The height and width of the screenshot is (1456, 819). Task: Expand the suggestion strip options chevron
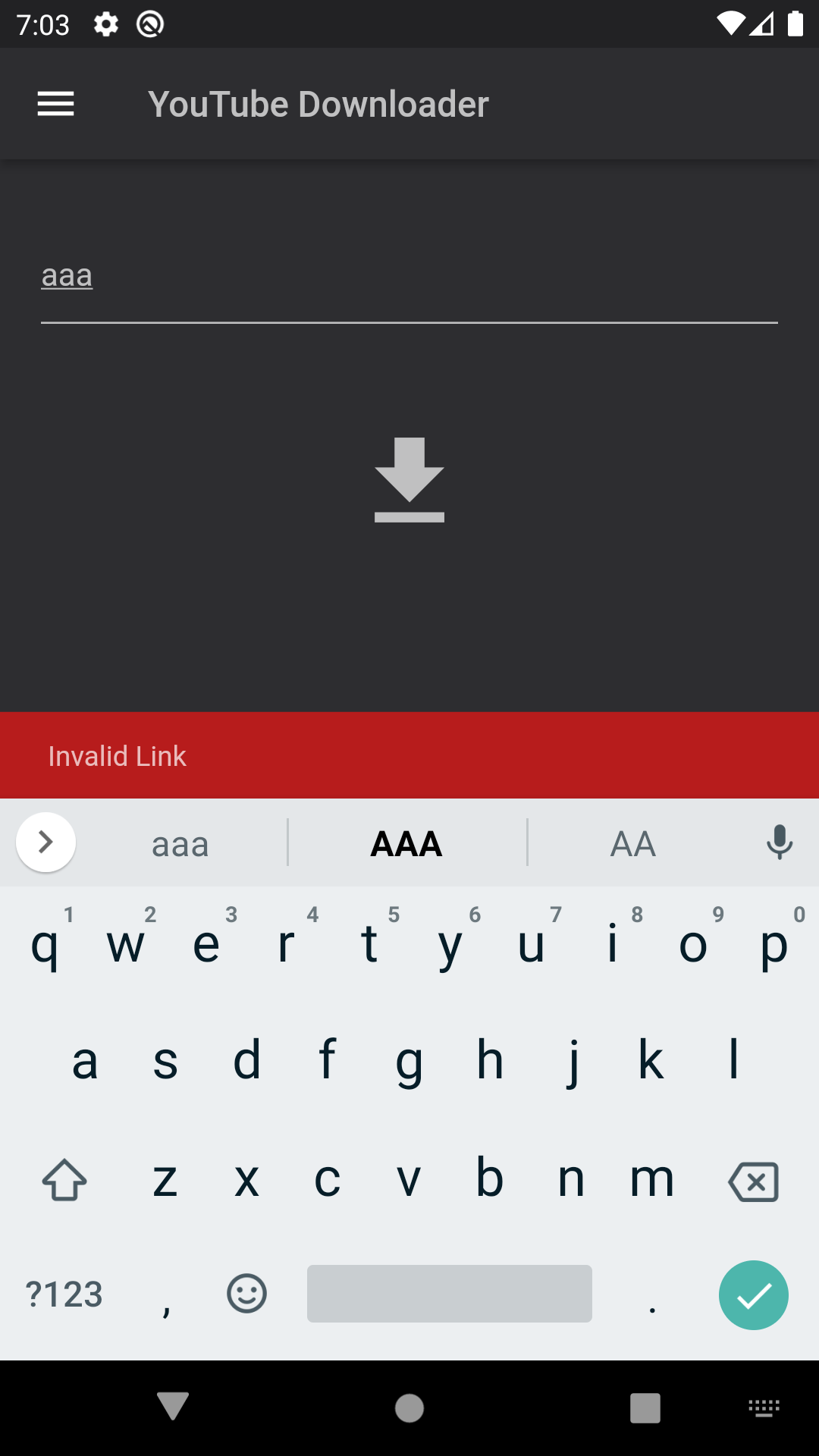45,842
